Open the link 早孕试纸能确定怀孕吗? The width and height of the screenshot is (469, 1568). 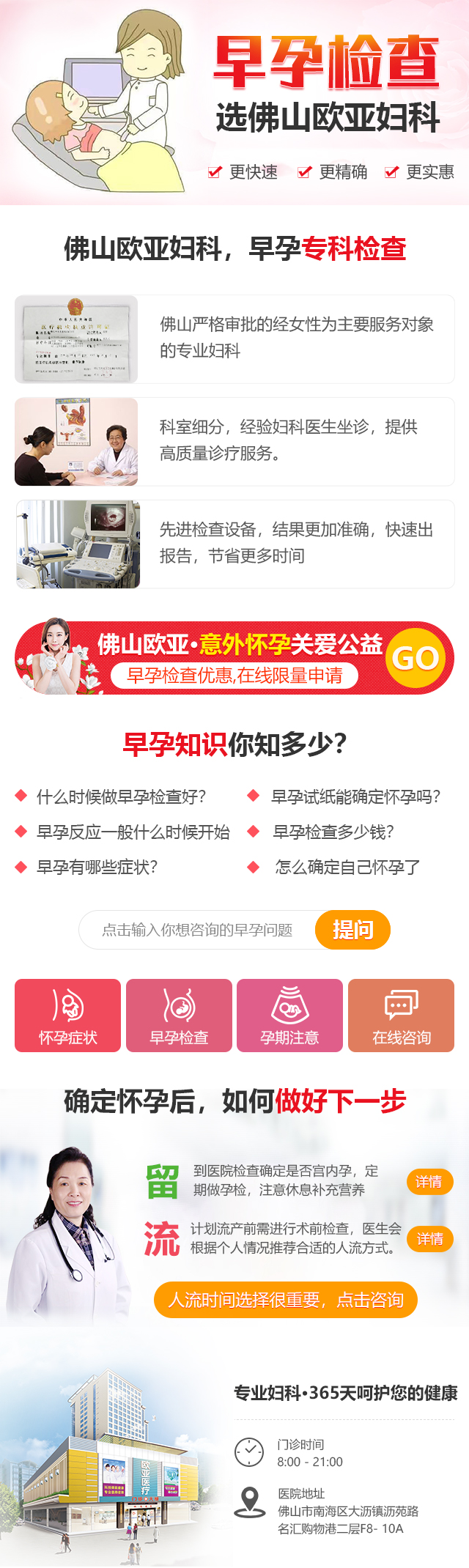click(355, 796)
